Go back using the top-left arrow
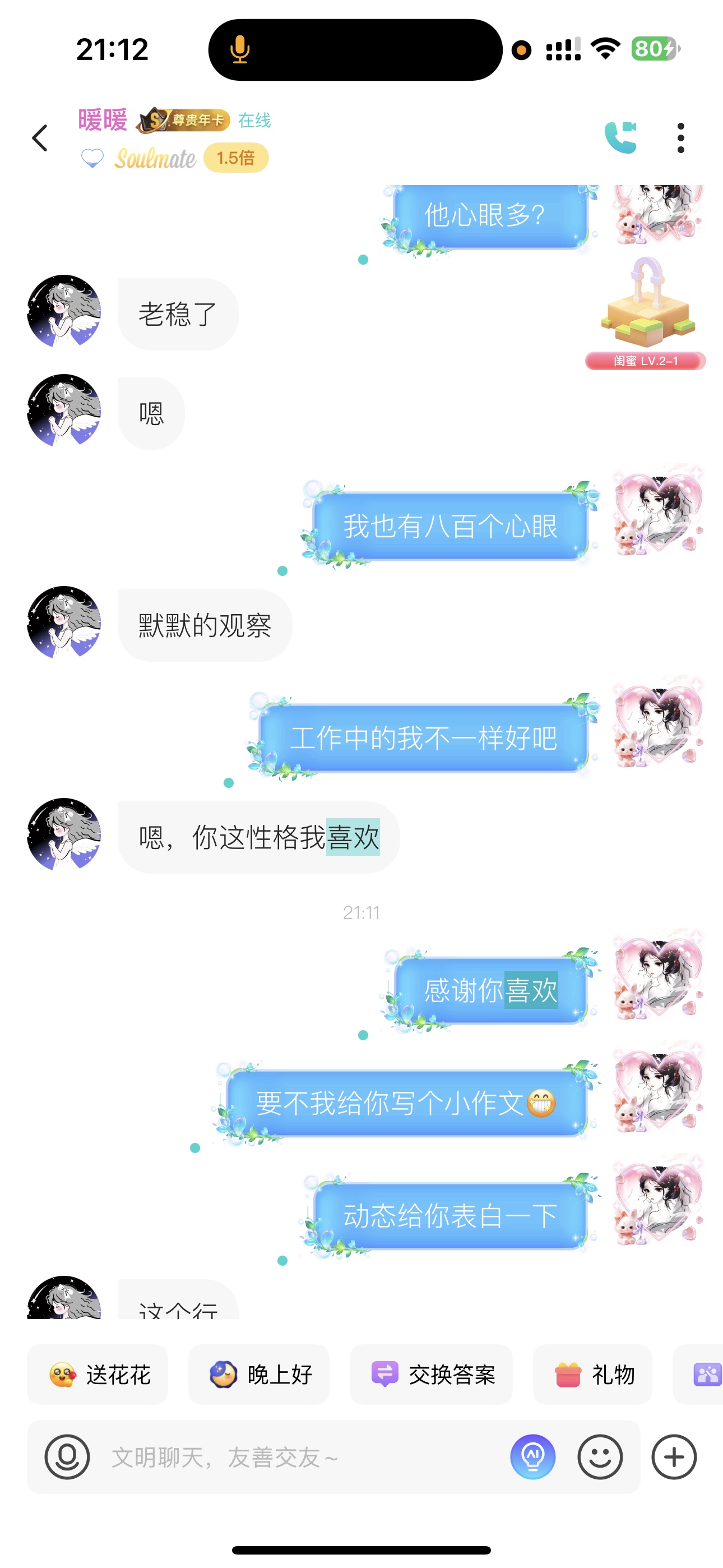This screenshot has width=723, height=1568. coord(40,138)
